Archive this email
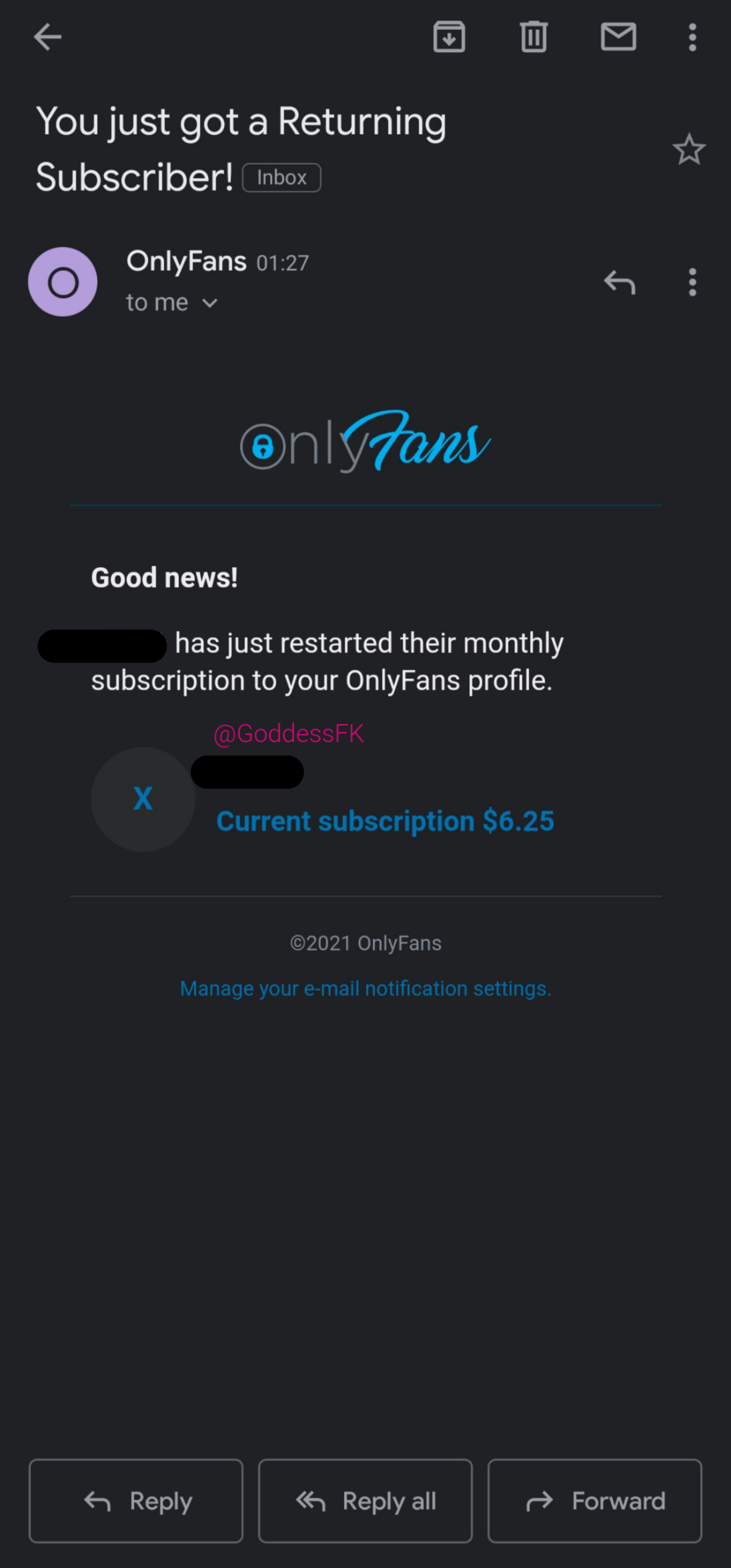The image size is (731, 1568). (449, 37)
